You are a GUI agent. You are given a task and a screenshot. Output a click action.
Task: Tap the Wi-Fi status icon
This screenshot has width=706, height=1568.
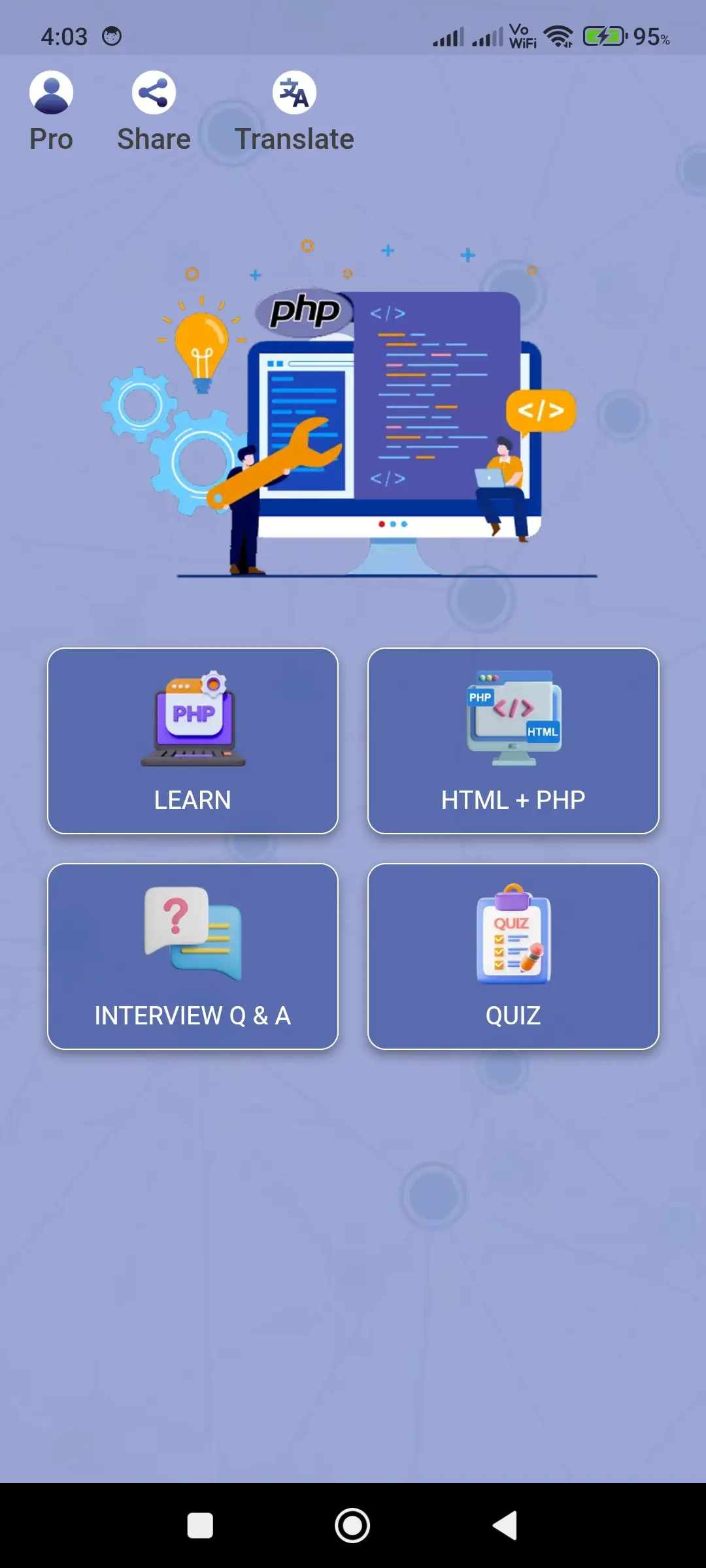[559, 36]
